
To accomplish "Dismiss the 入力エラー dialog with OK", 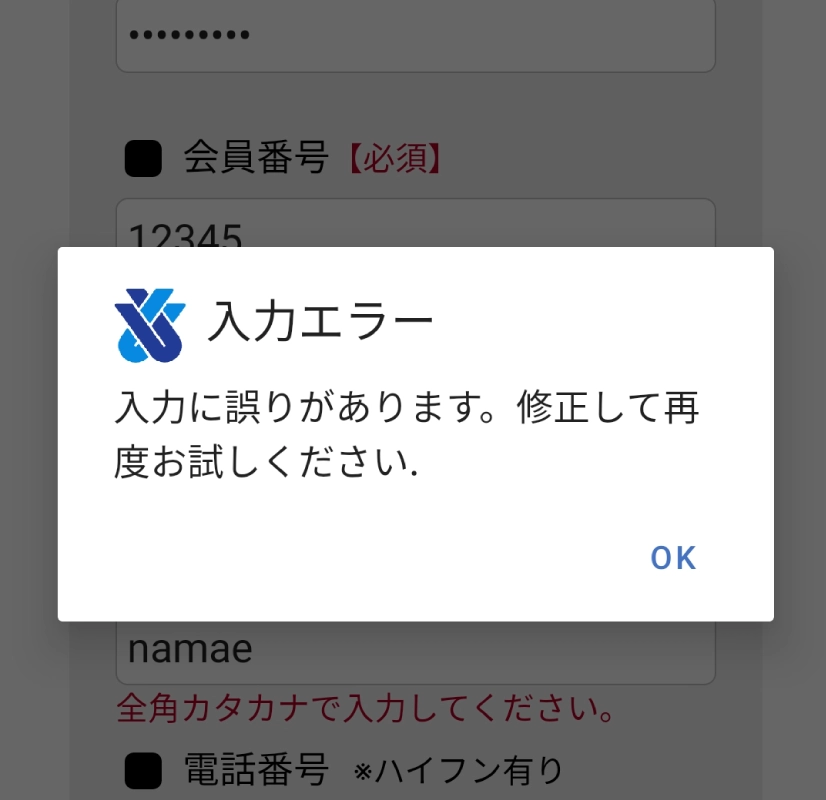I will [673, 558].
